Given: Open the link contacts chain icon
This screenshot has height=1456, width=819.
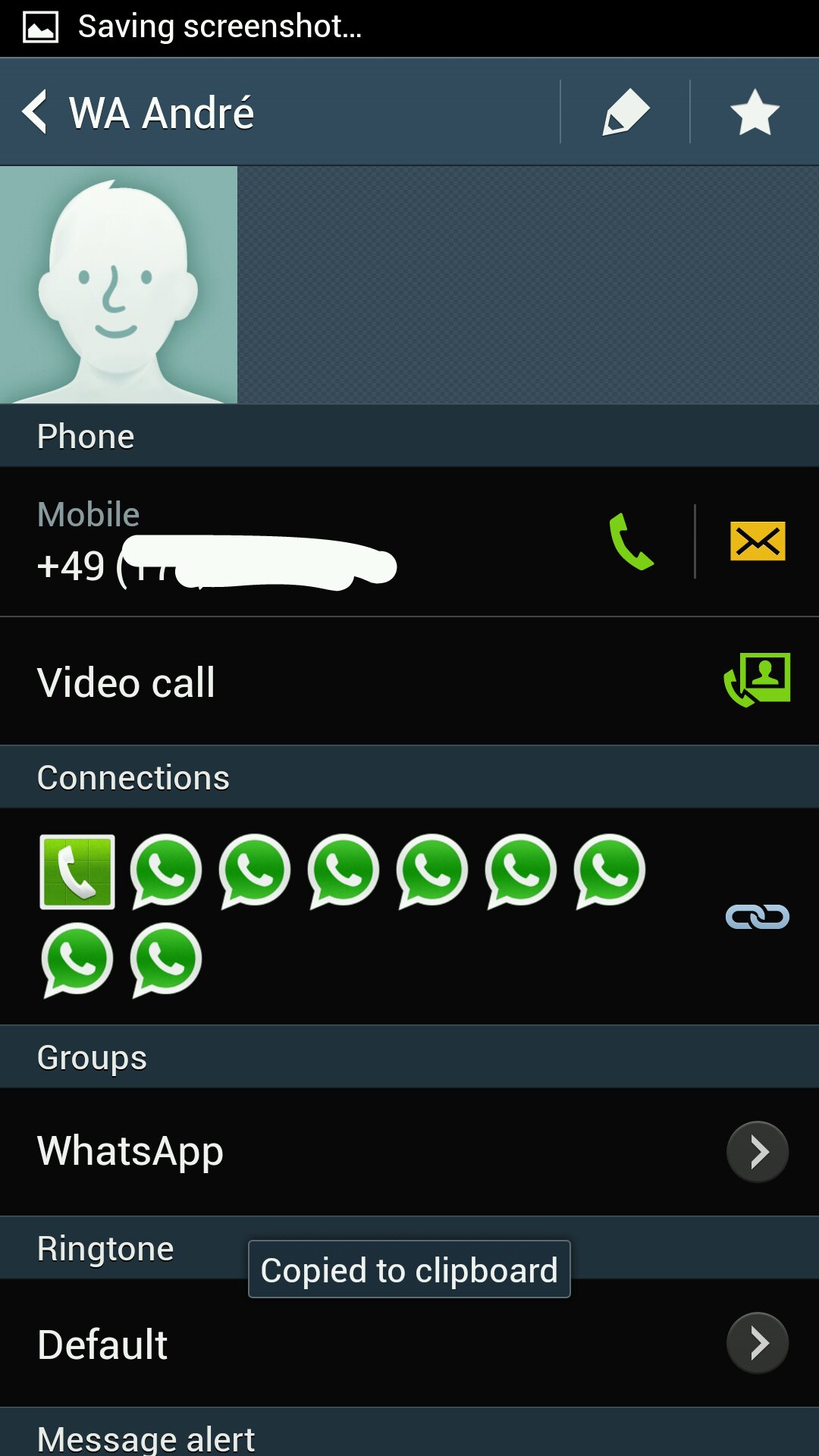Looking at the screenshot, I should pos(757,917).
